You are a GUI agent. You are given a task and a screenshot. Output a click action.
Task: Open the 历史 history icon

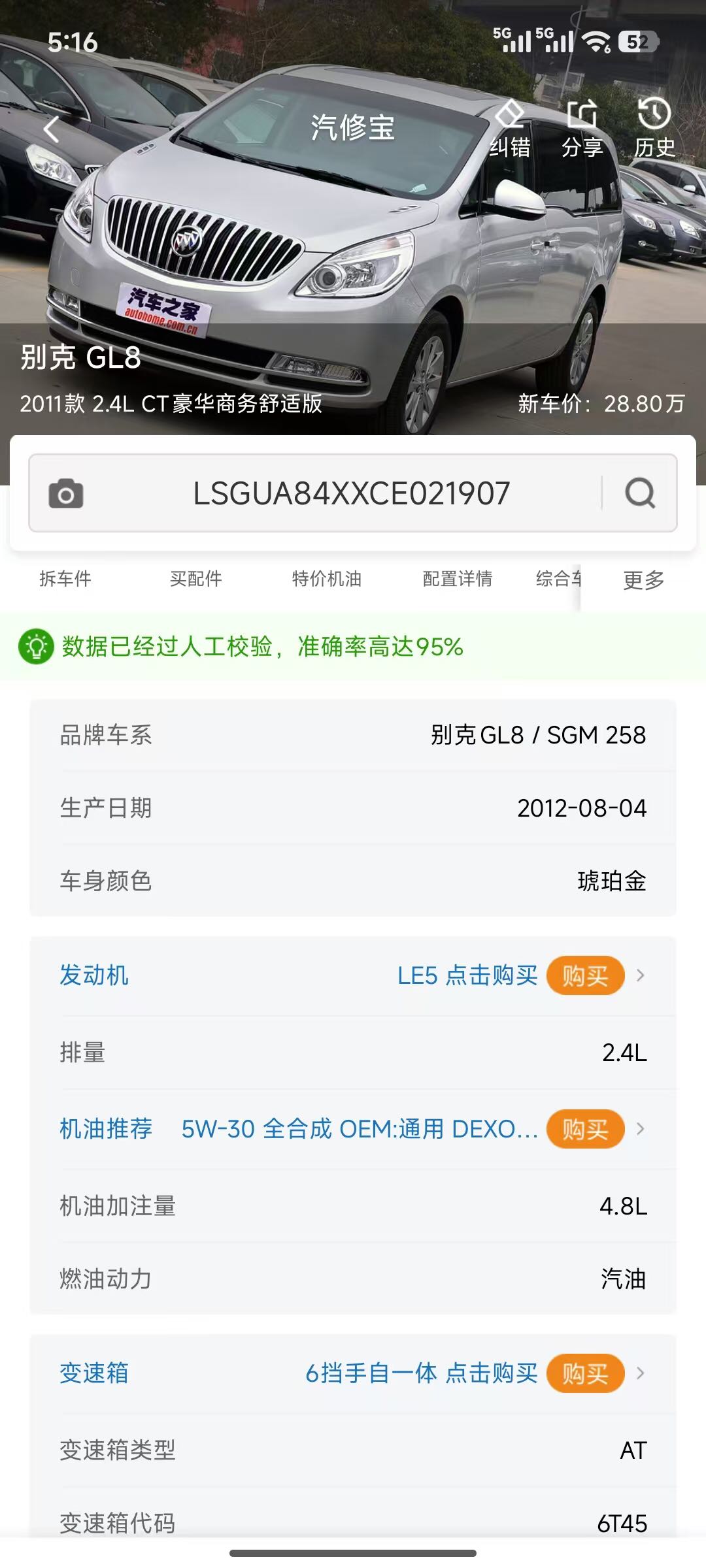tap(654, 130)
